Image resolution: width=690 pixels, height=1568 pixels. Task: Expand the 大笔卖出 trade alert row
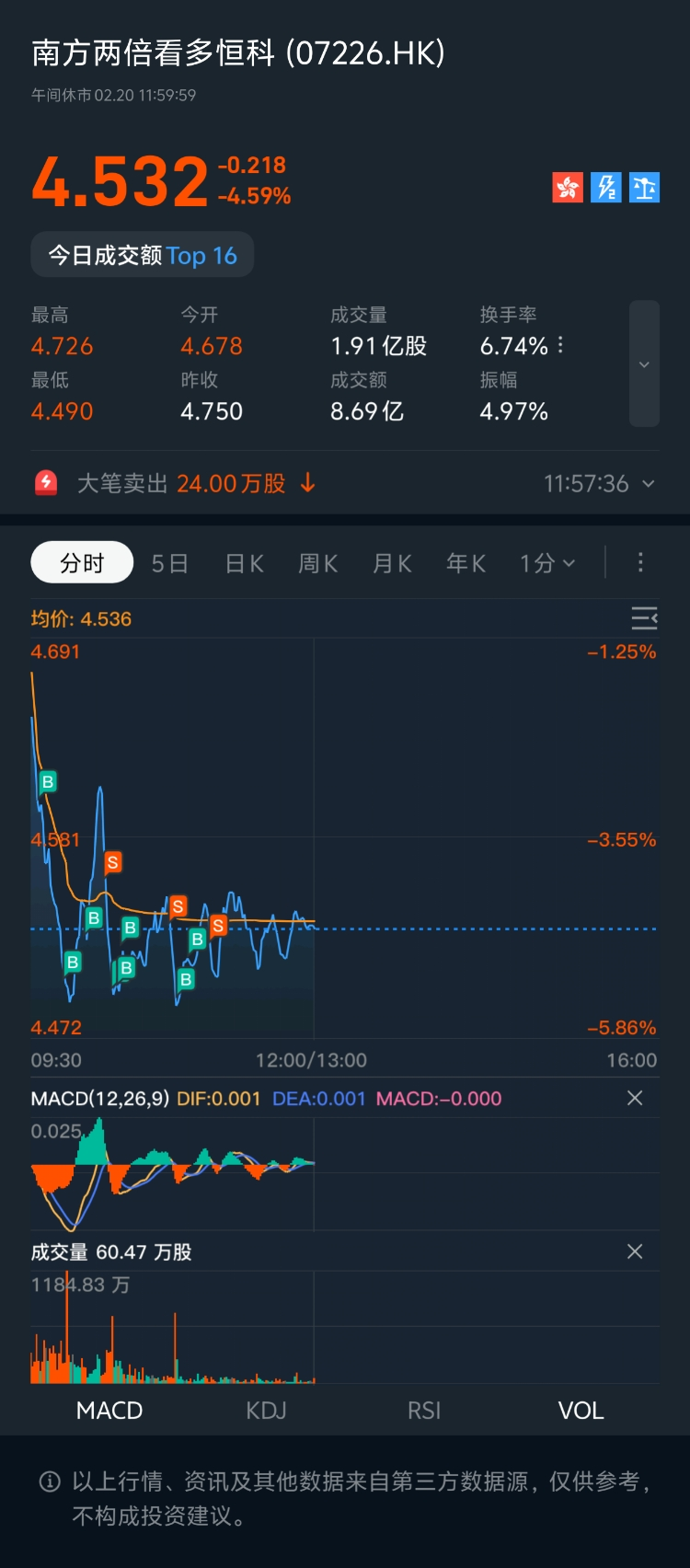pos(648,484)
